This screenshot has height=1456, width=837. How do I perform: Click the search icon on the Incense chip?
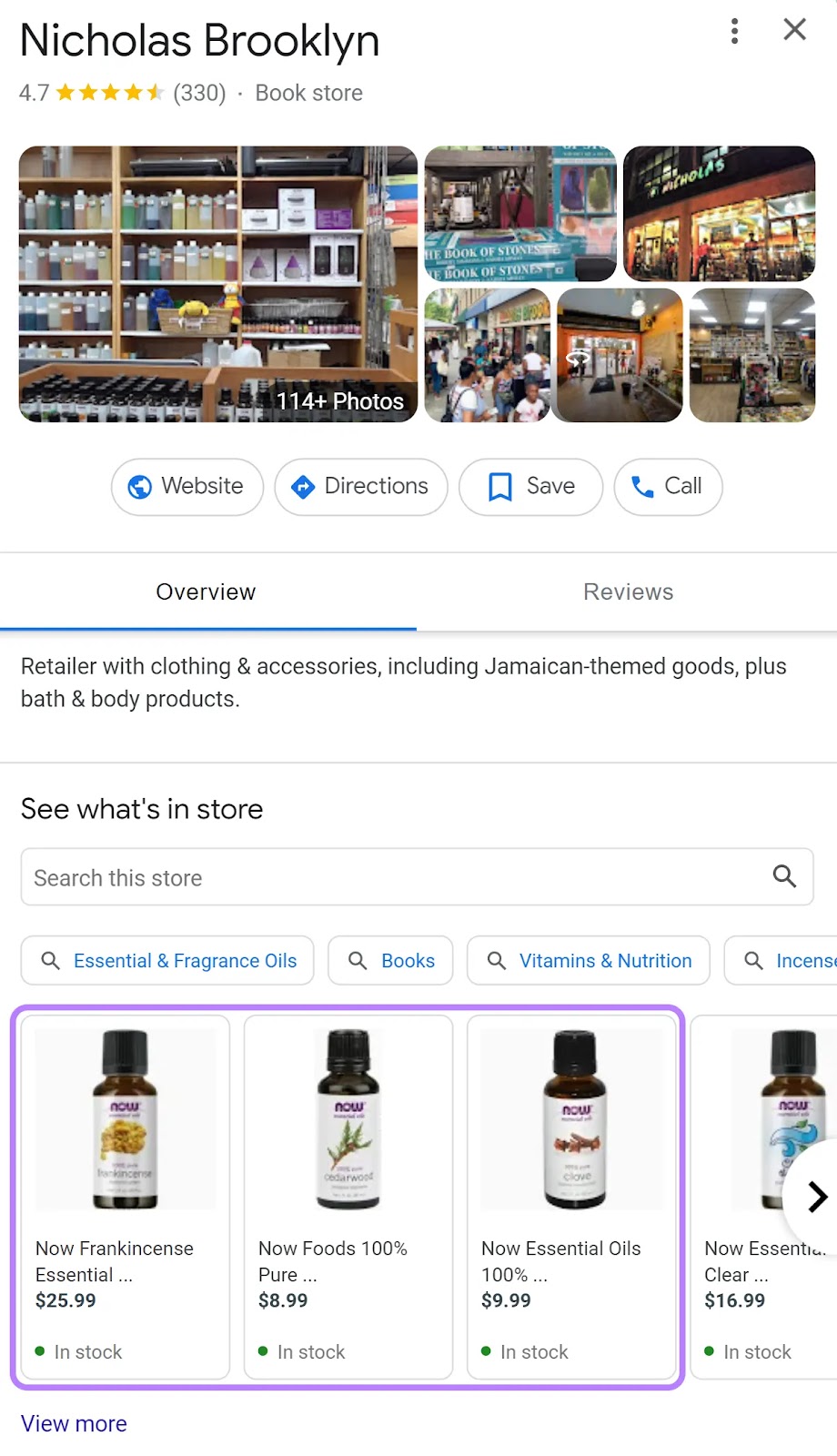click(754, 960)
